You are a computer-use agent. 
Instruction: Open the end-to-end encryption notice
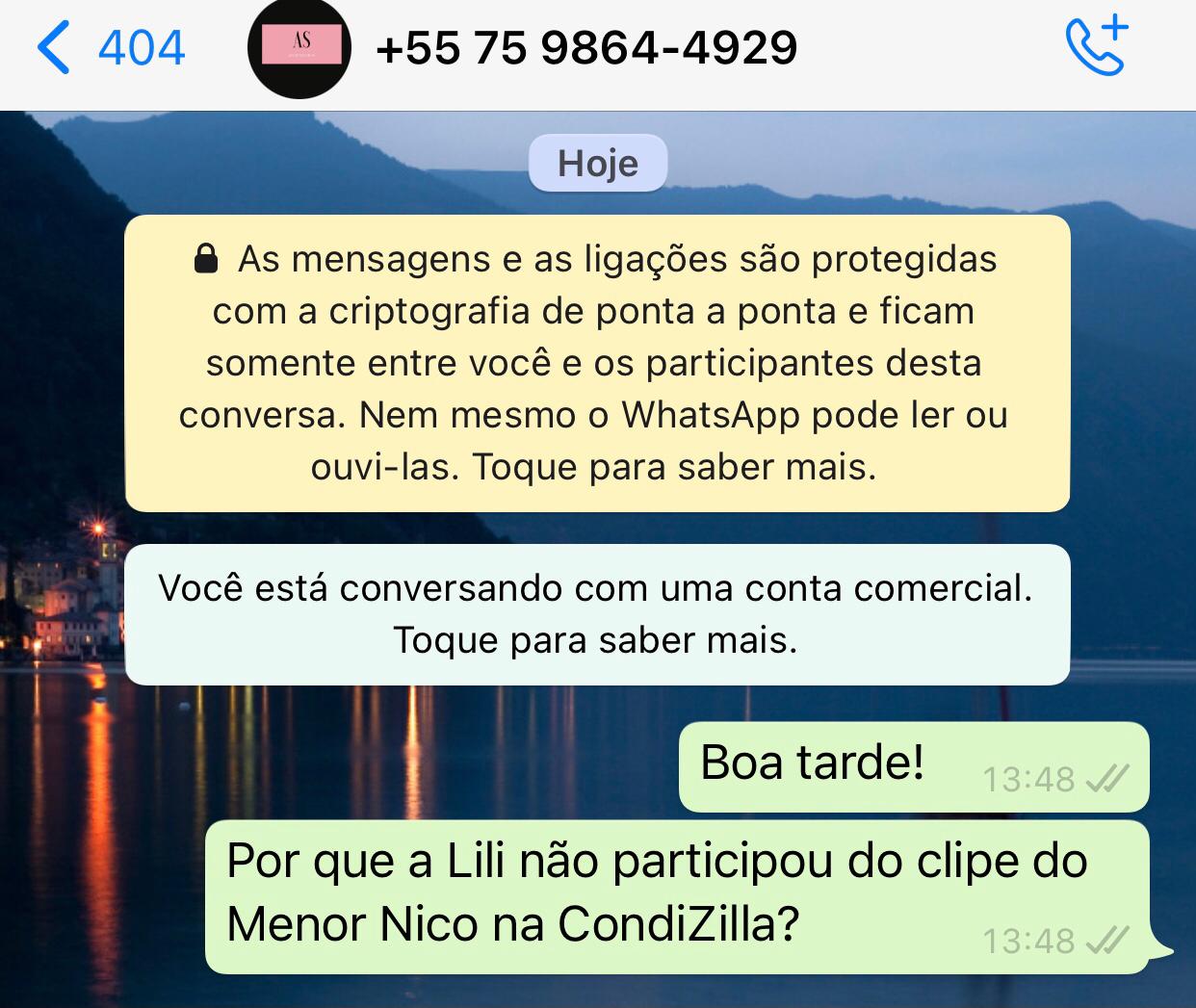(x=597, y=363)
